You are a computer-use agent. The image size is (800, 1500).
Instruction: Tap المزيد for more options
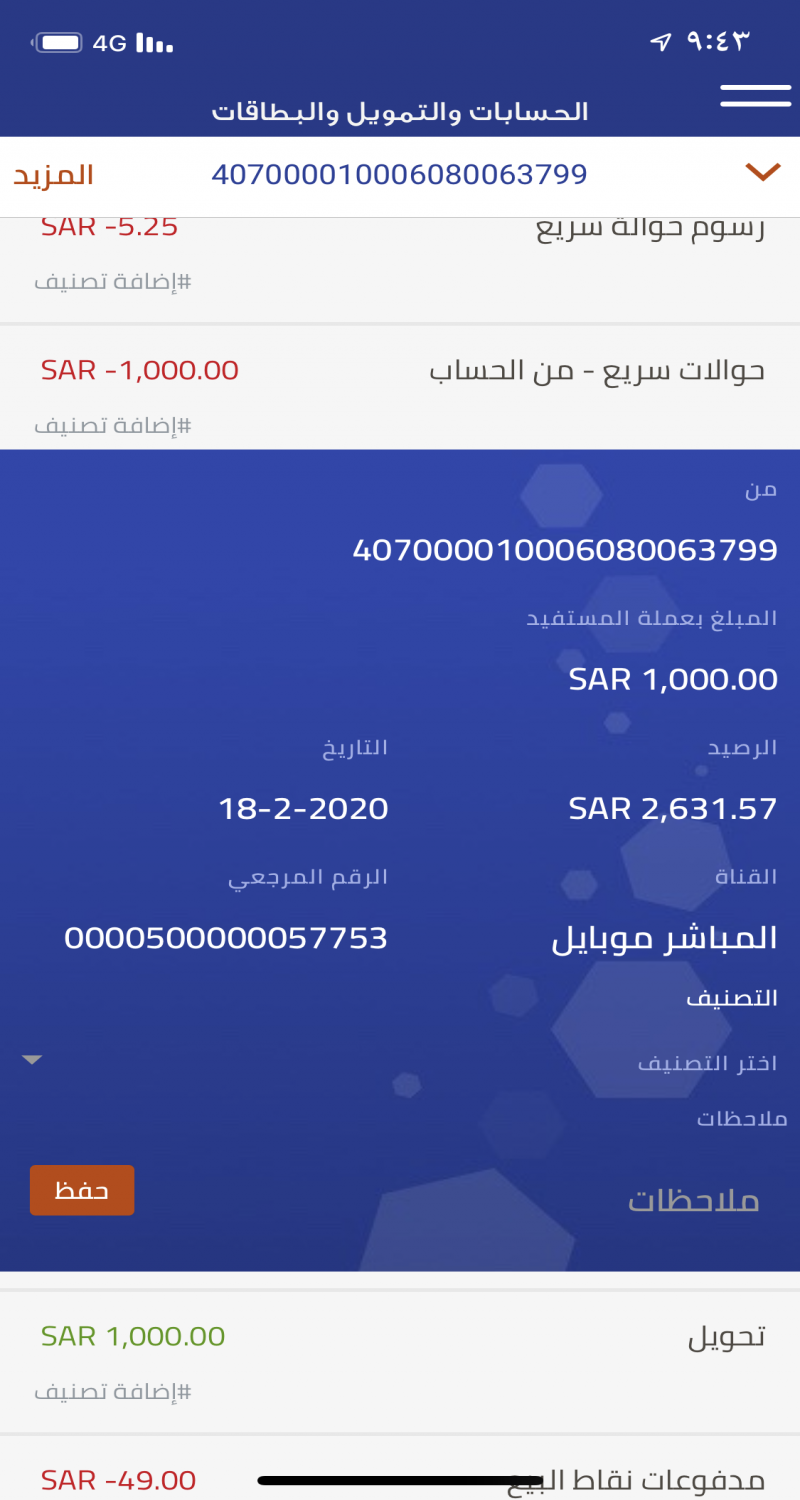coord(54,175)
